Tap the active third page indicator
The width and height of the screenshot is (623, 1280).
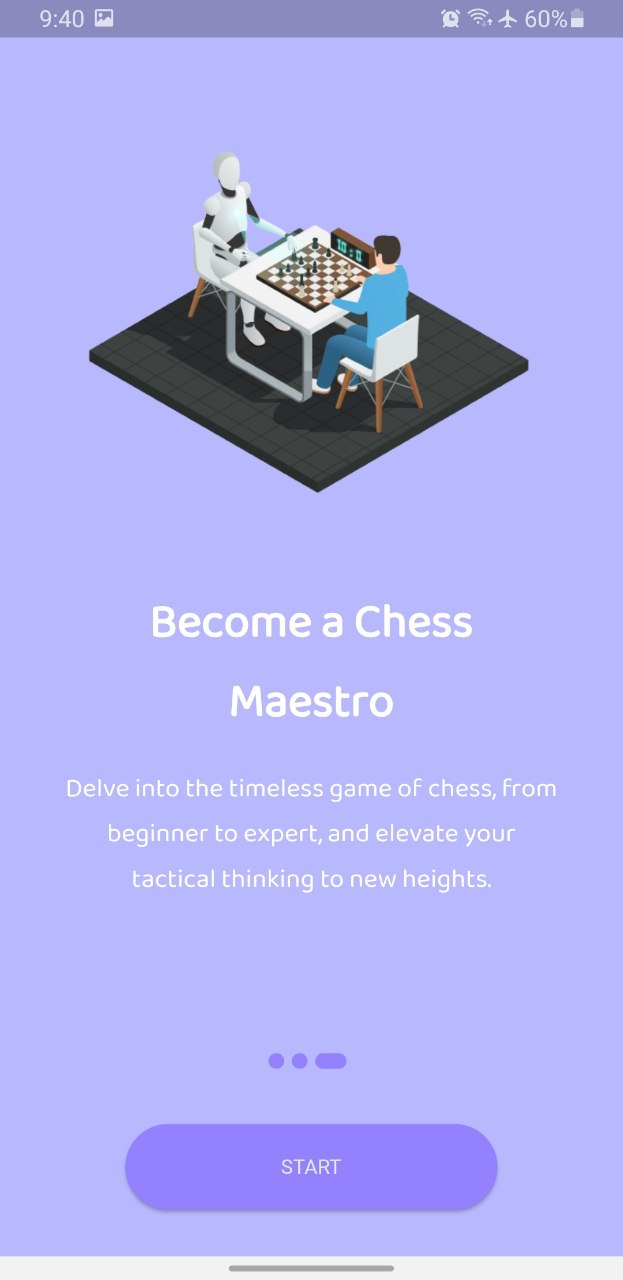pyautogui.click(x=331, y=1061)
